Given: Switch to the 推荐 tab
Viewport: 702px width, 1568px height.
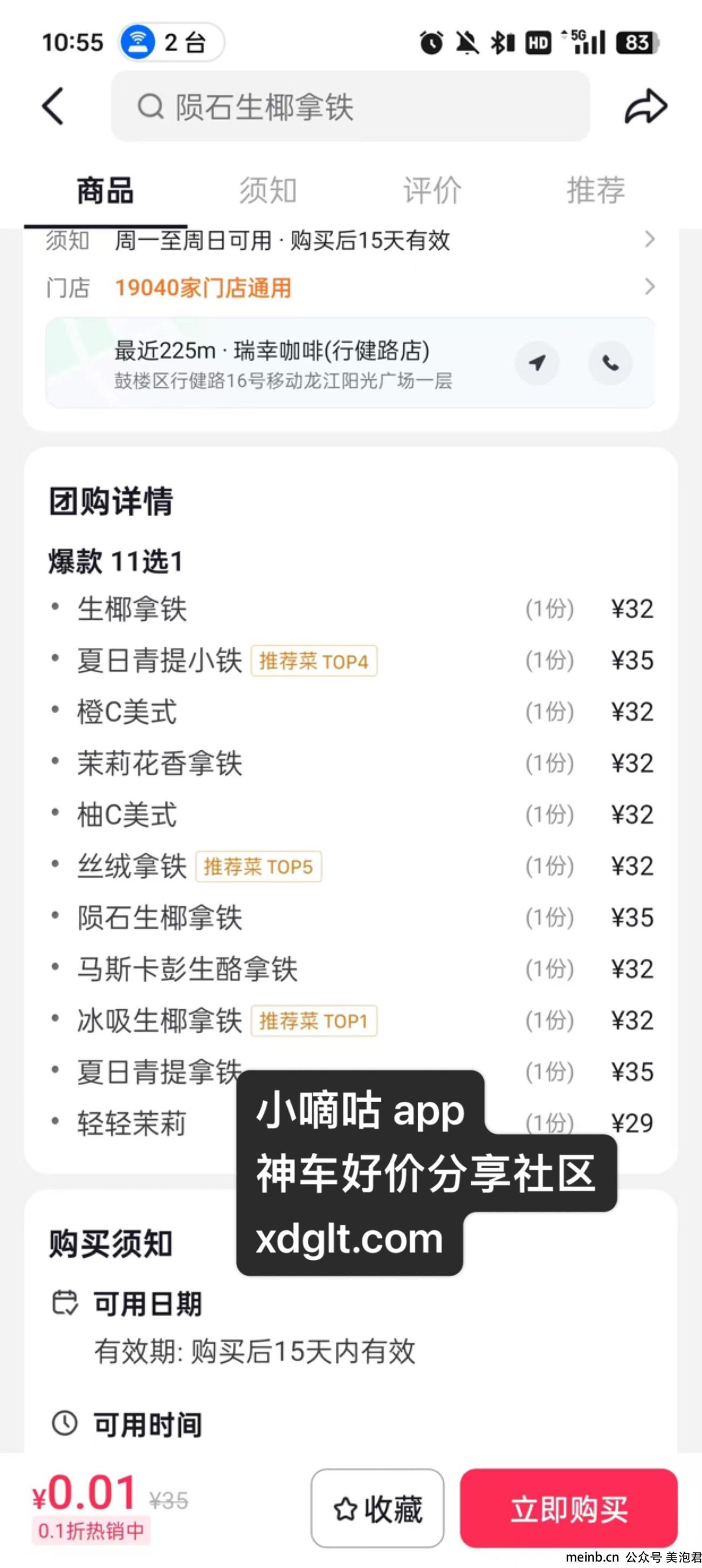Looking at the screenshot, I should click(596, 190).
